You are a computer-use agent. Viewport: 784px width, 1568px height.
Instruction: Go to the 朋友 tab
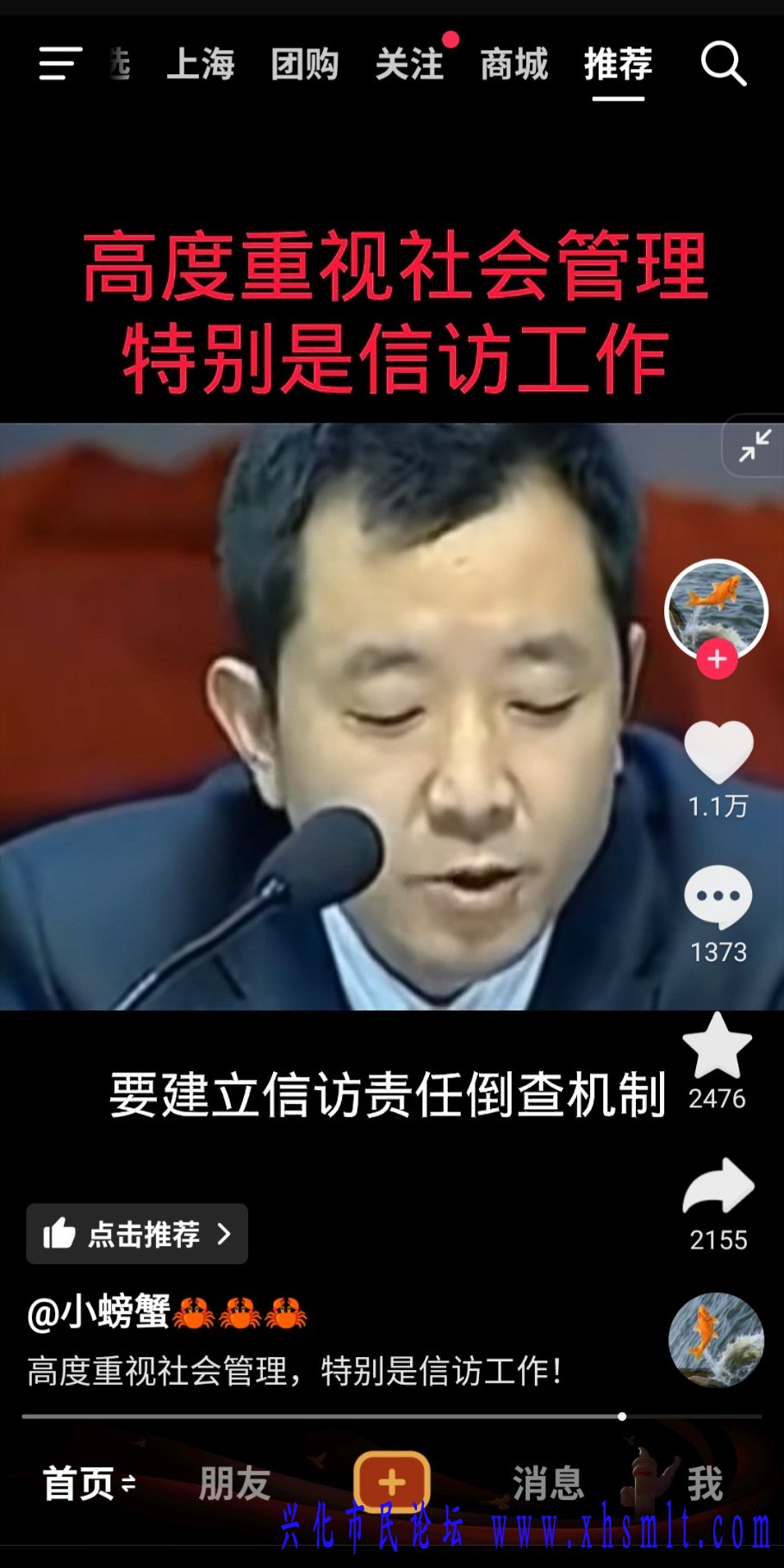coord(234,1484)
